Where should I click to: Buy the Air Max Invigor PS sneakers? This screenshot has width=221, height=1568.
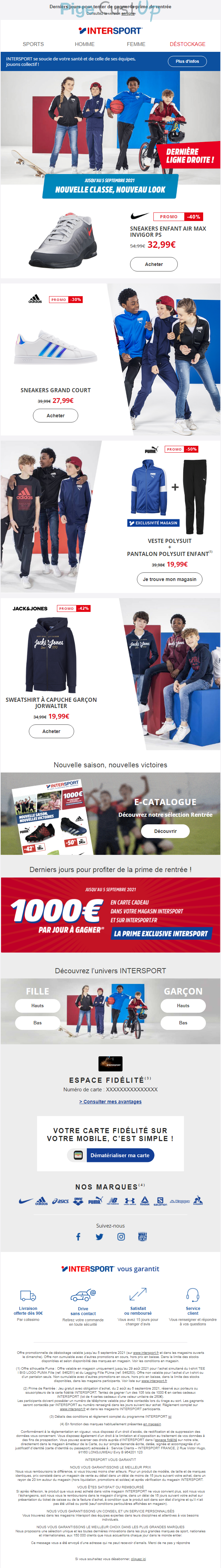pos(153,264)
